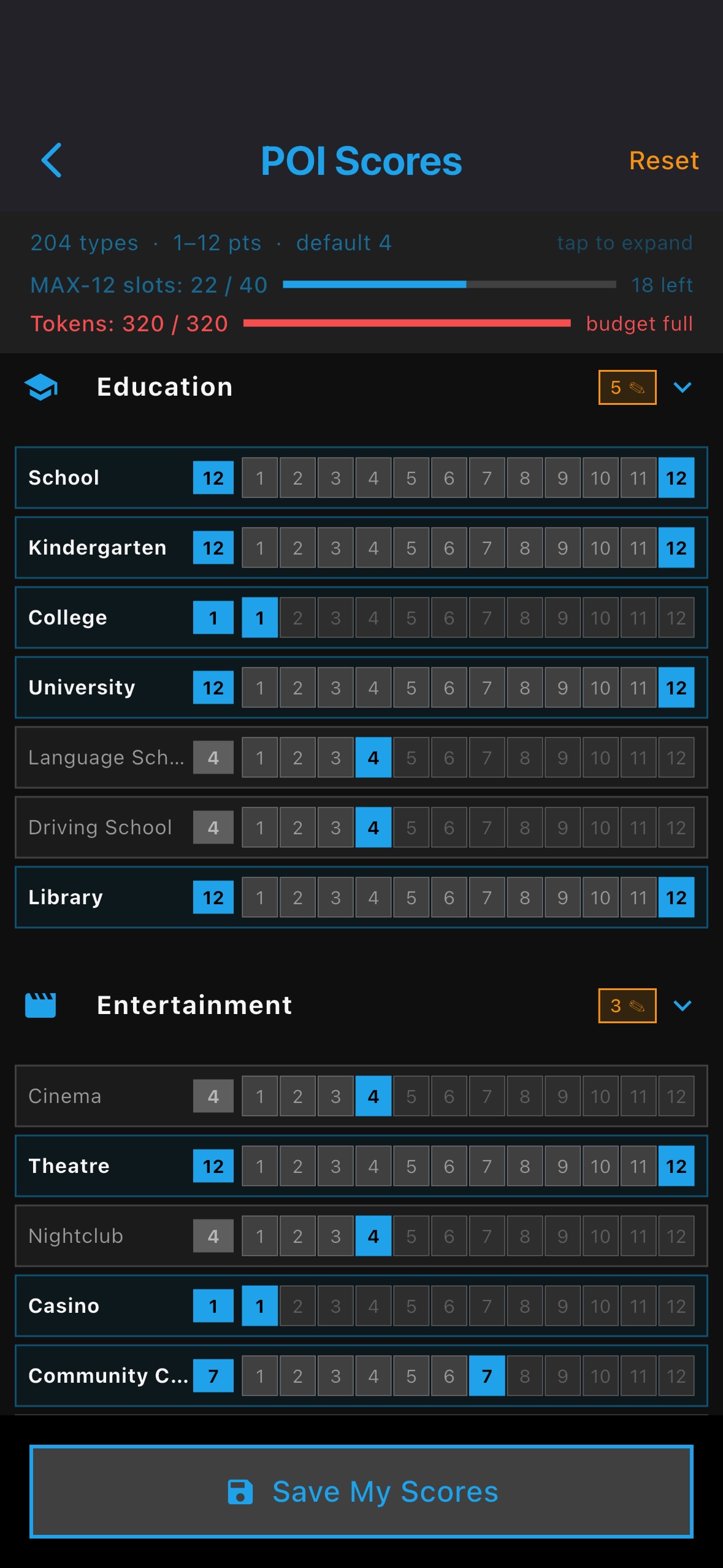
Task: Set Nightclub score to 2
Action: coord(297,1236)
